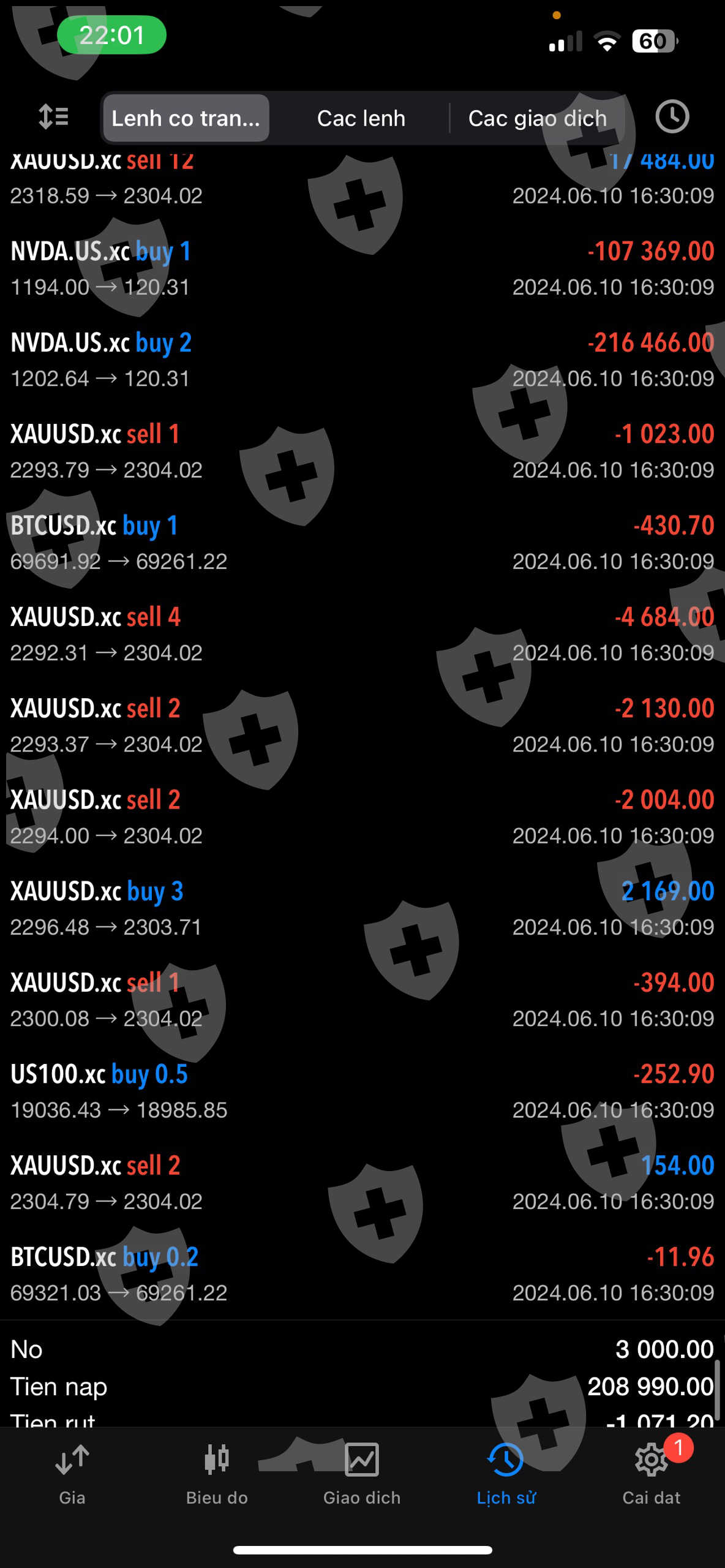Image resolution: width=725 pixels, height=1568 pixels.
Task: Tap the Lịch sử history tab
Action: pos(506,1474)
